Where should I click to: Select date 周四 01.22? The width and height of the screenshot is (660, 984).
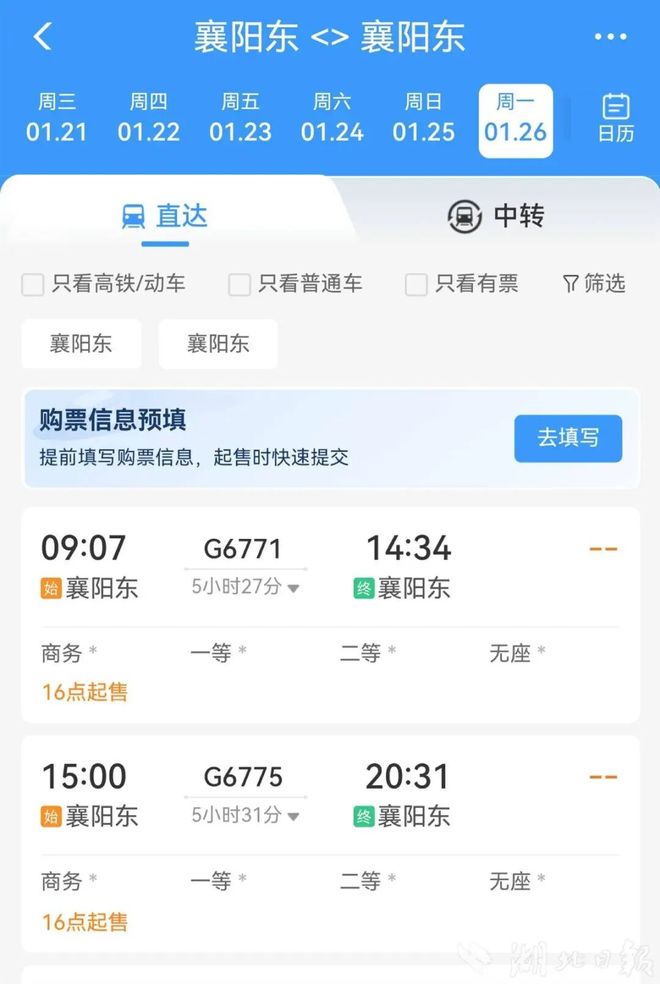148,118
